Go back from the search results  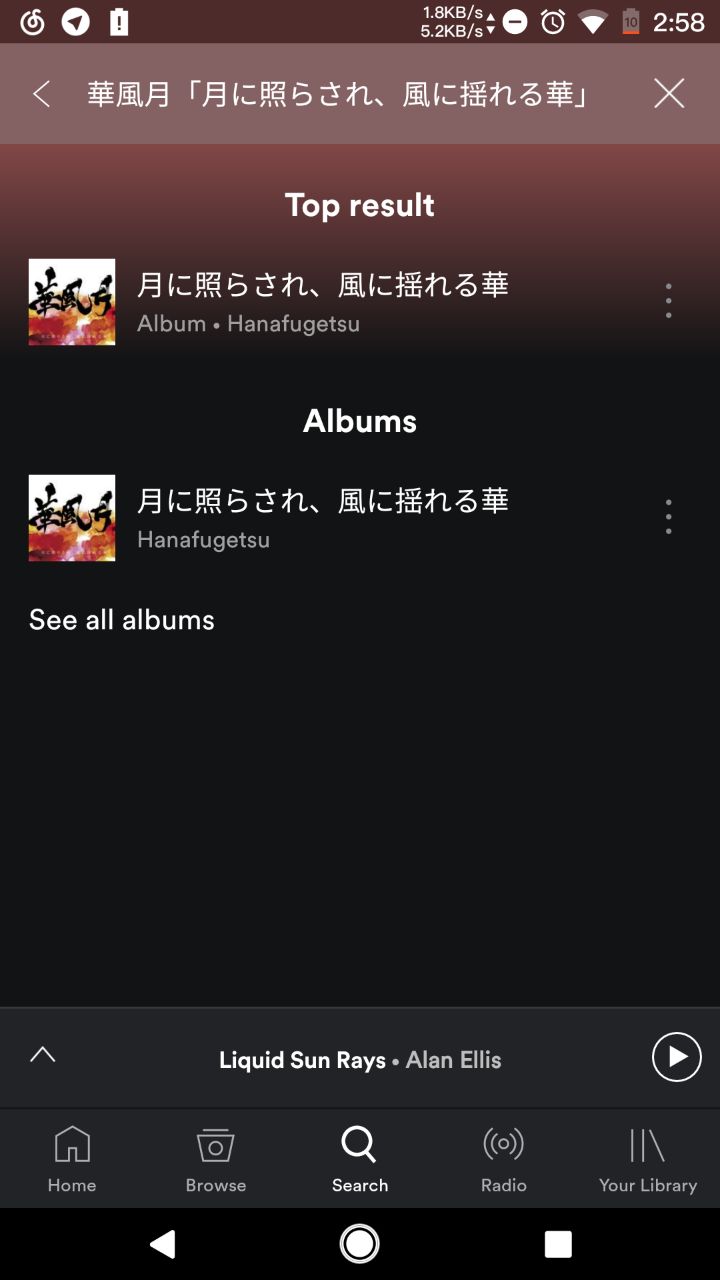(42, 94)
